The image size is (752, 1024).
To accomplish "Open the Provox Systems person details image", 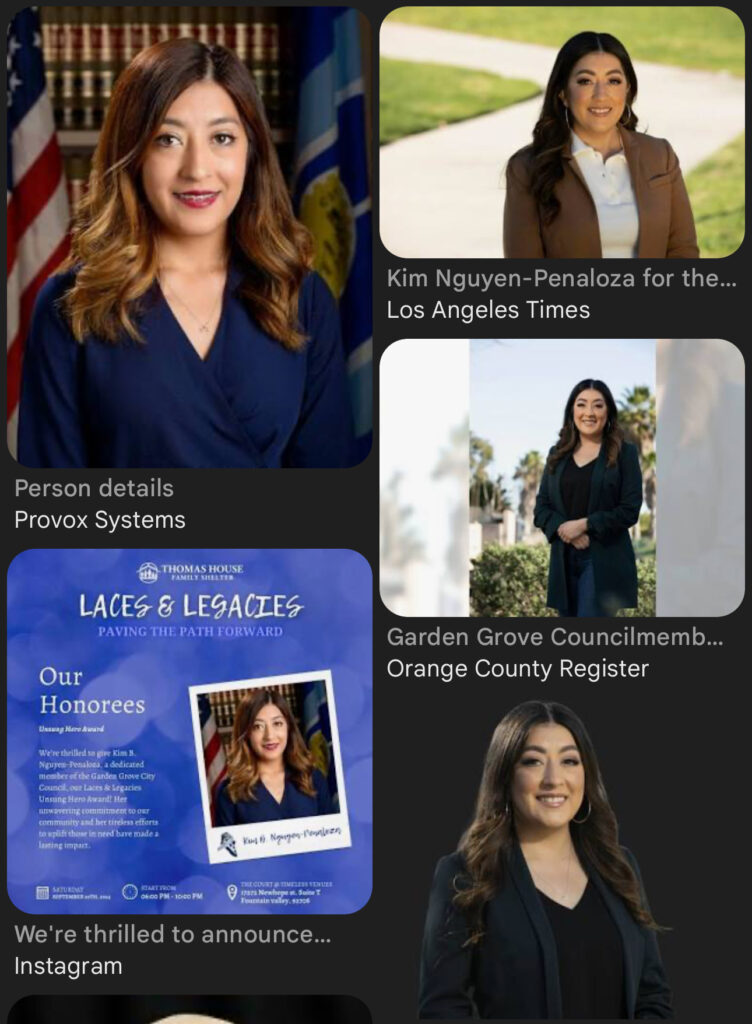I will click(x=189, y=237).
